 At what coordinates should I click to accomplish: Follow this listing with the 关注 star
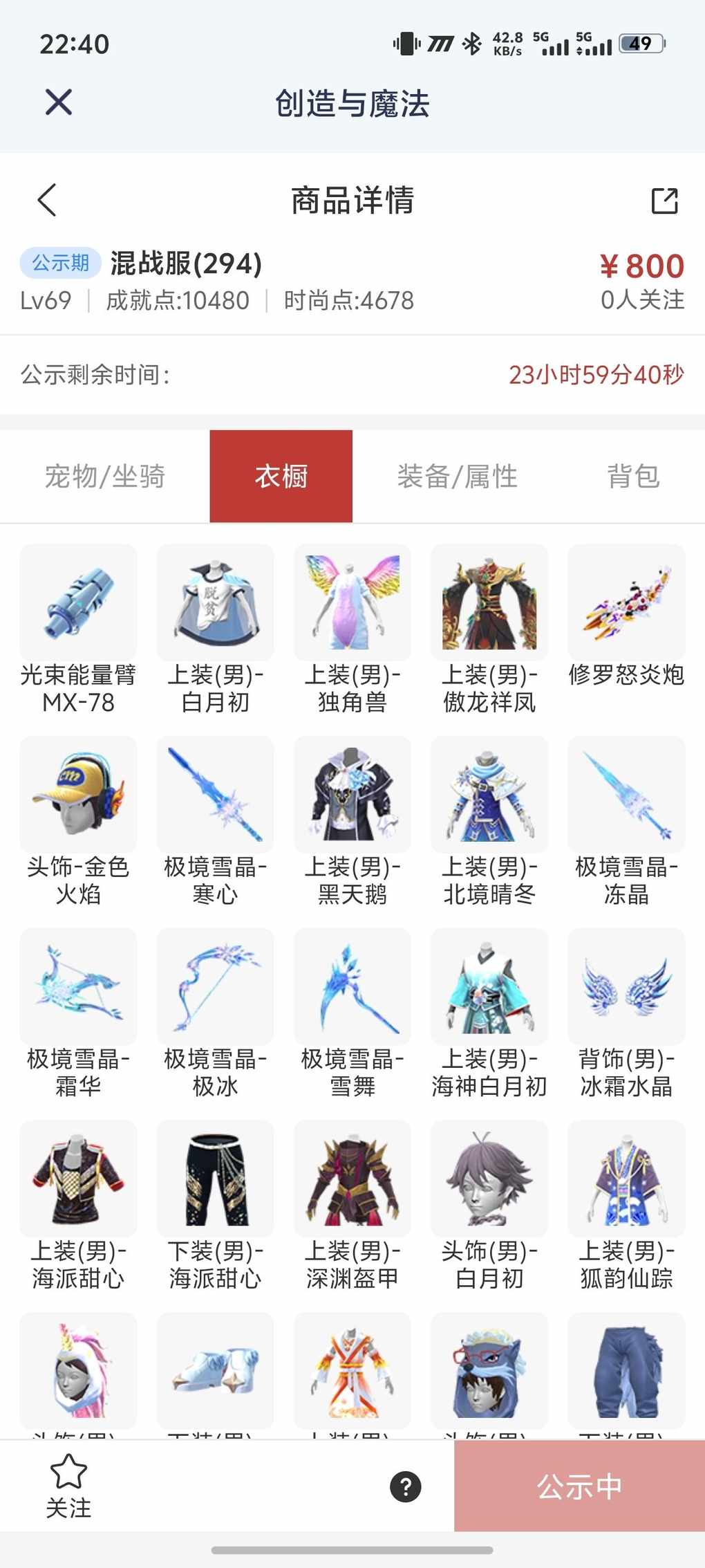point(68,1484)
